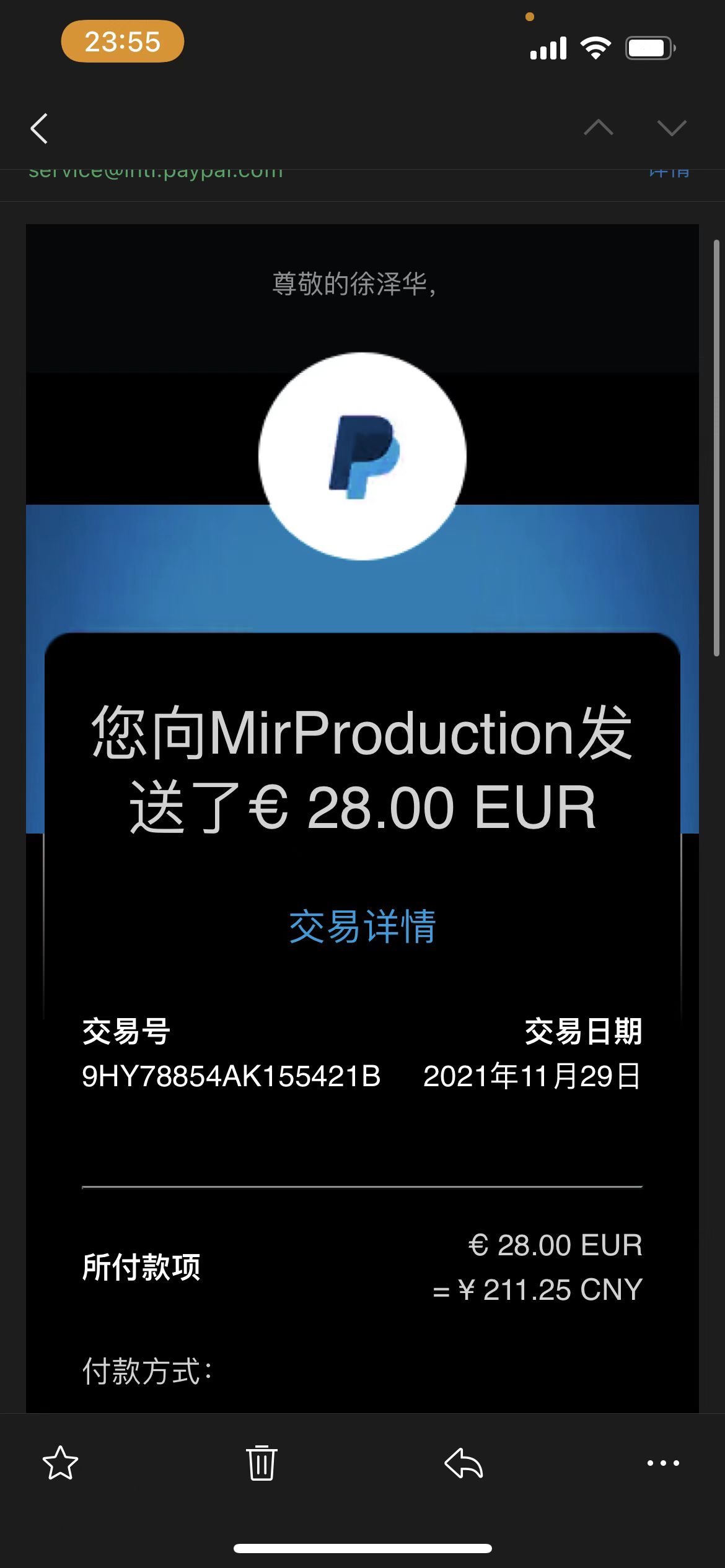Screen dimensions: 725x1568
Task: Open the more options menu
Action: (663, 1463)
